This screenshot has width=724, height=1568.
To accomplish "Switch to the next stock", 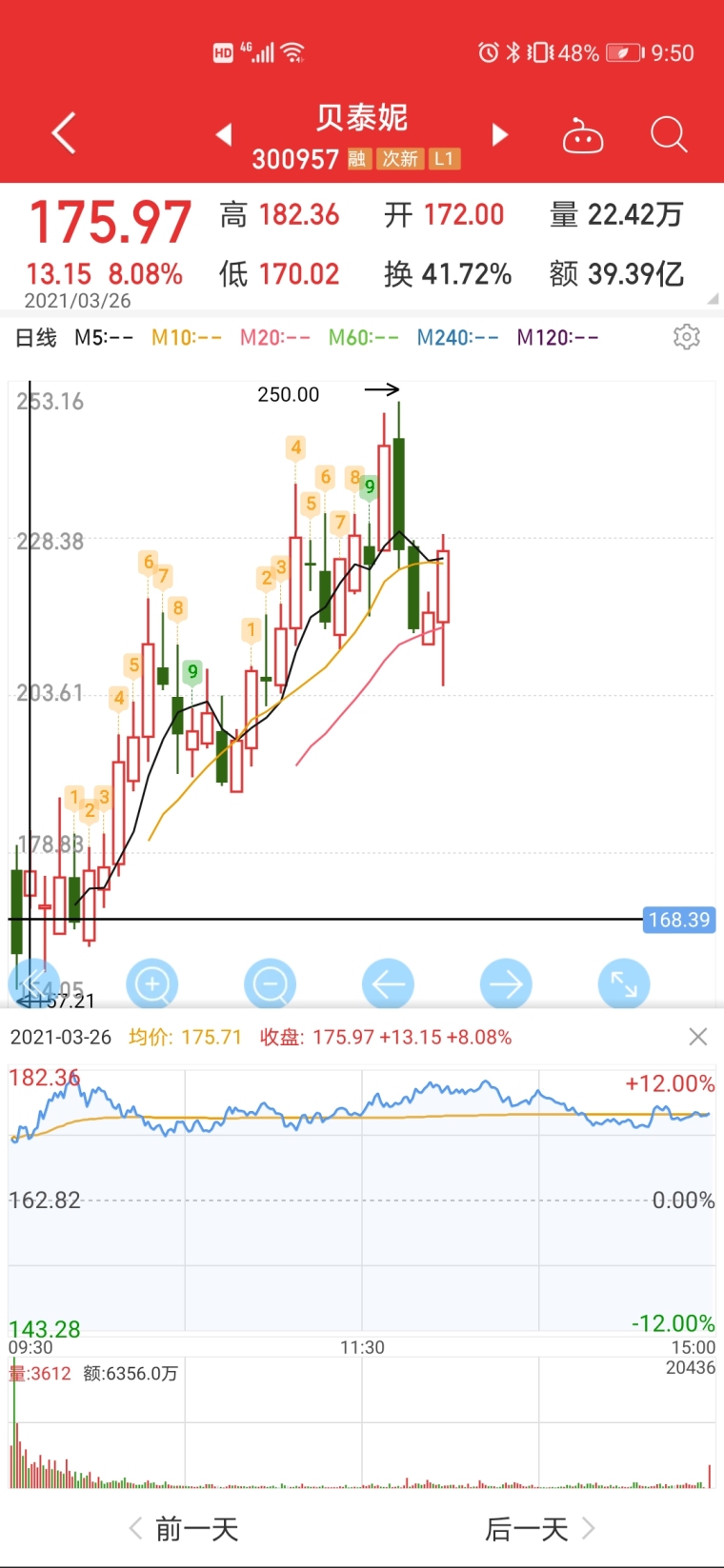I will (499, 134).
